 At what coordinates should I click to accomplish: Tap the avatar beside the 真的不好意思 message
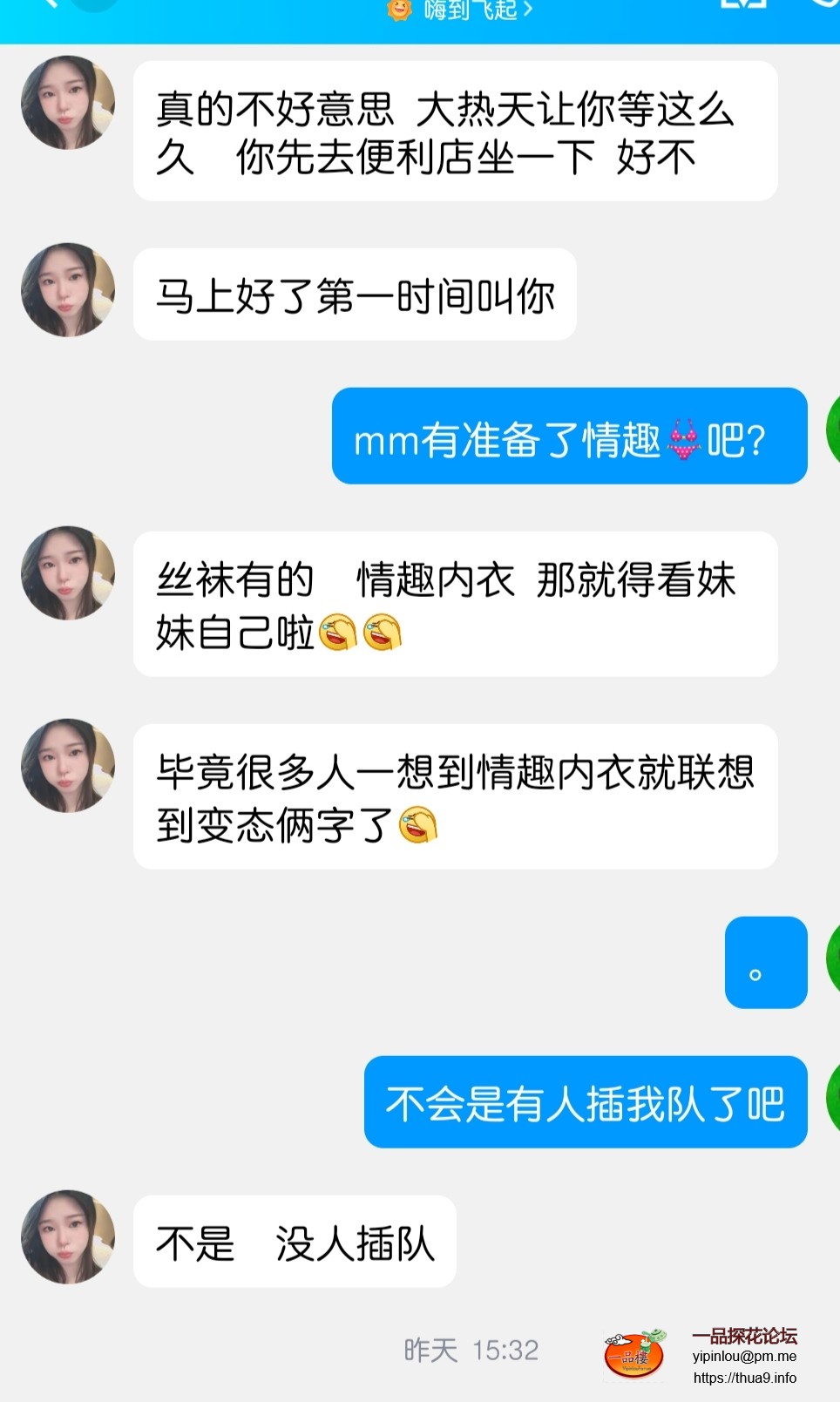point(68,103)
